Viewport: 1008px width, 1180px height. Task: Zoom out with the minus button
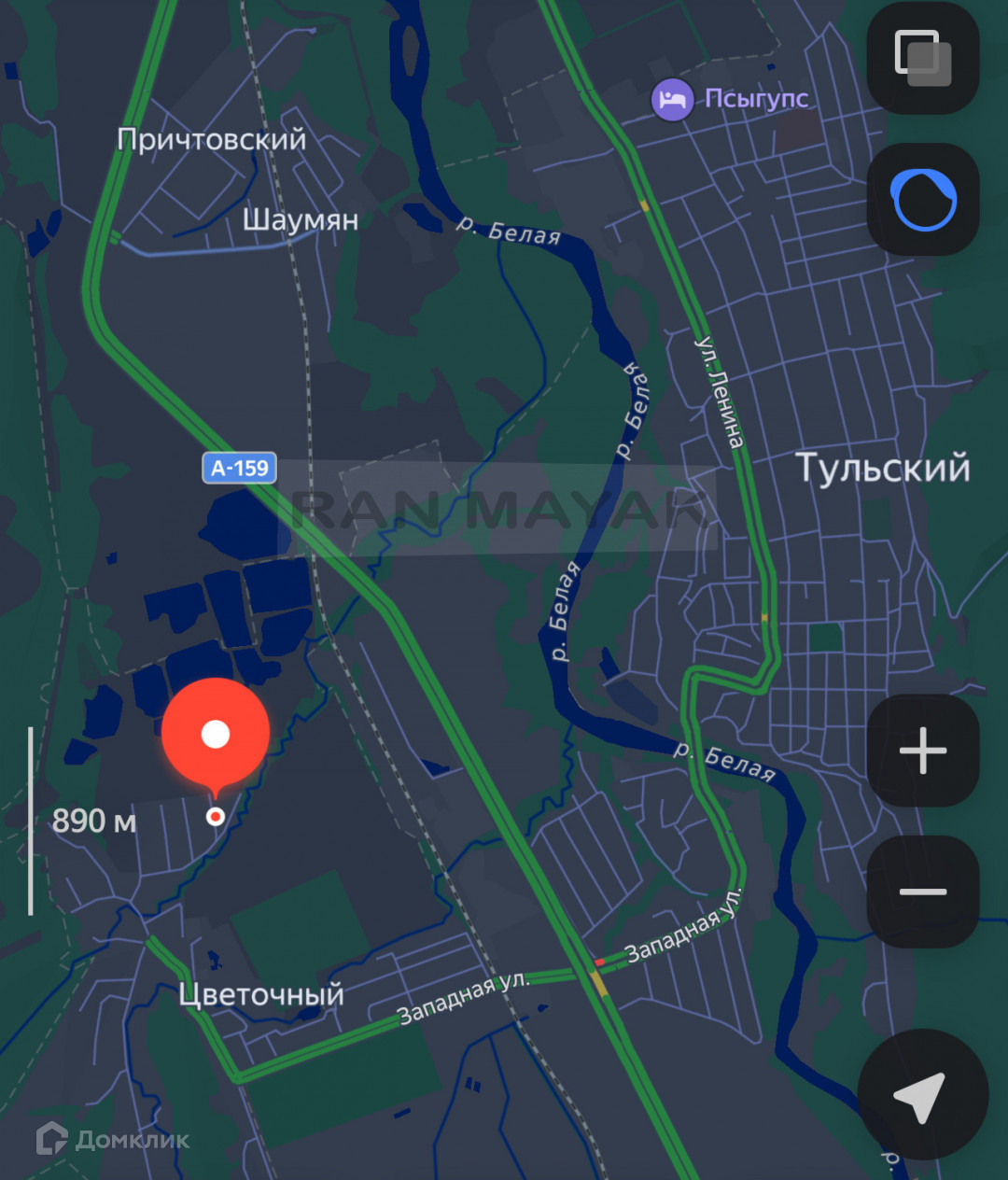tap(923, 892)
